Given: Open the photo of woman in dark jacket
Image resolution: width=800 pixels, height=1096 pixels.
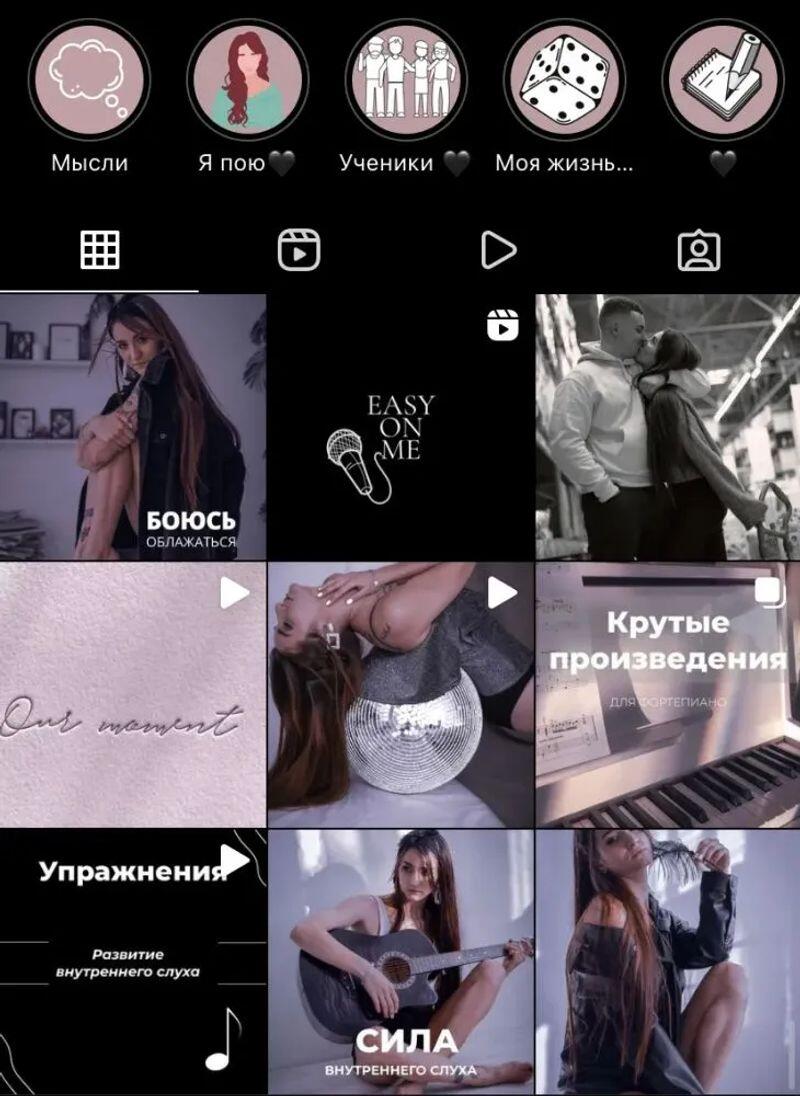Looking at the screenshot, I should (x=667, y=961).
